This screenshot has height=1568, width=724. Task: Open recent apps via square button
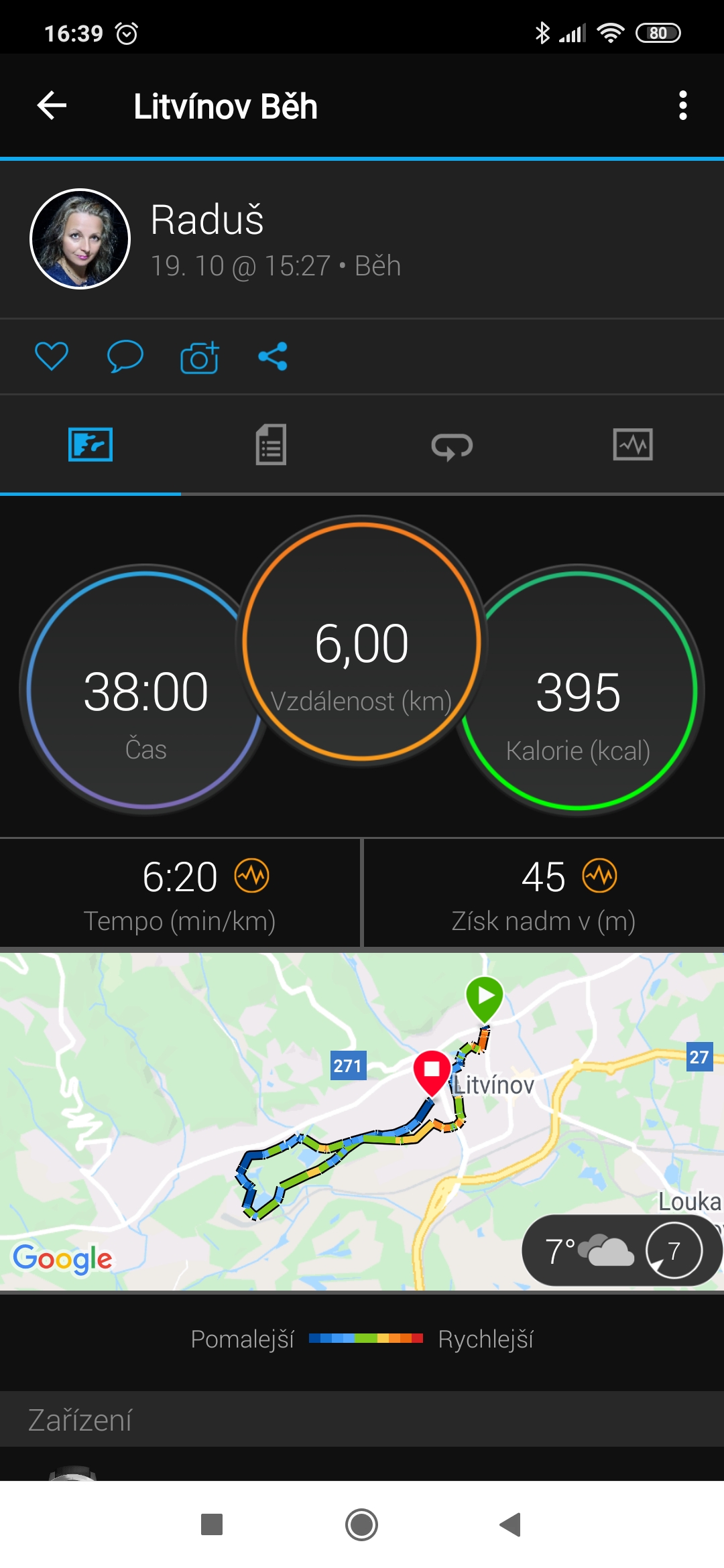pyautogui.click(x=212, y=1525)
